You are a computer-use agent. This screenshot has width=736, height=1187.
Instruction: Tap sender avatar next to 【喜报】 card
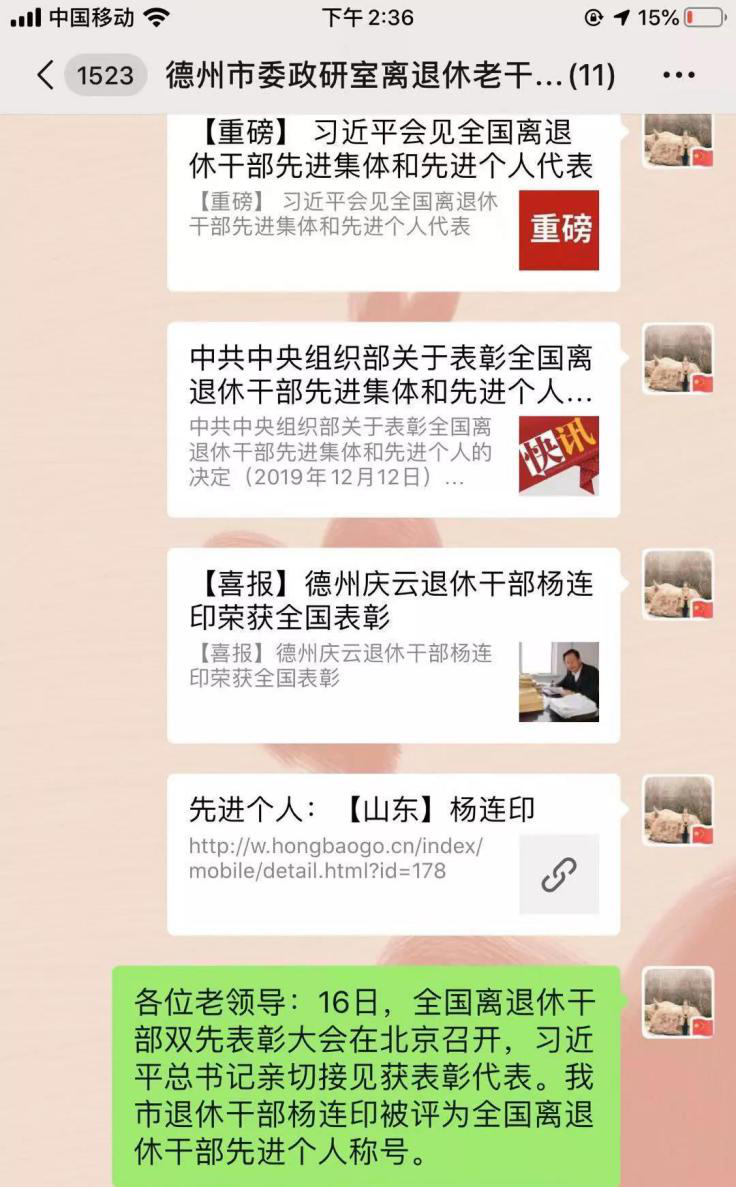click(x=678, y=585)
